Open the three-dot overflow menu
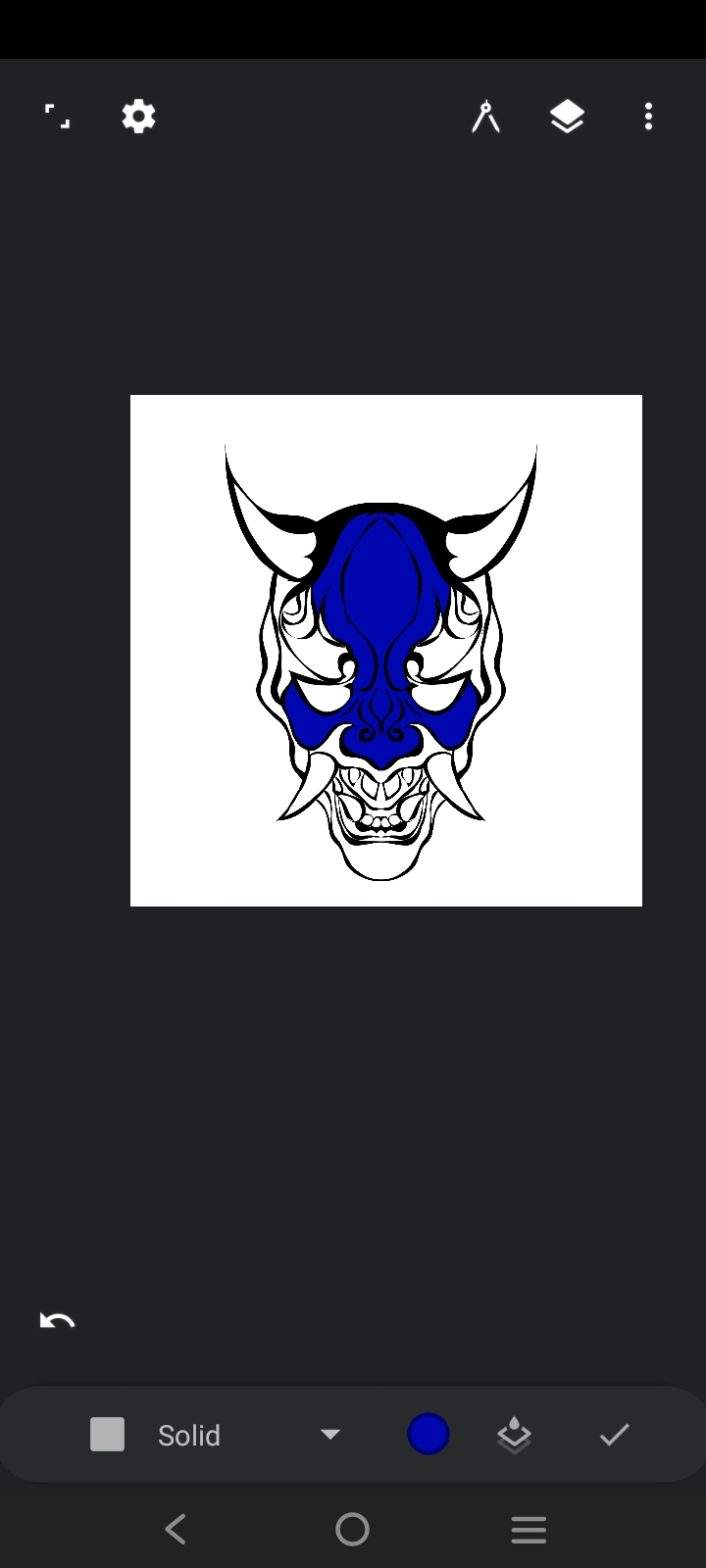This screenshot has height=1568, width=706. (648, 117)
